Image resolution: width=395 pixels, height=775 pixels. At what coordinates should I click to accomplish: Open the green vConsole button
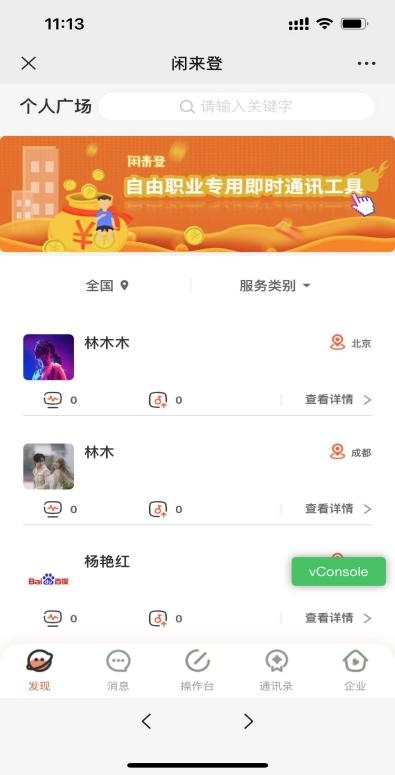click(x=339, y=571)
